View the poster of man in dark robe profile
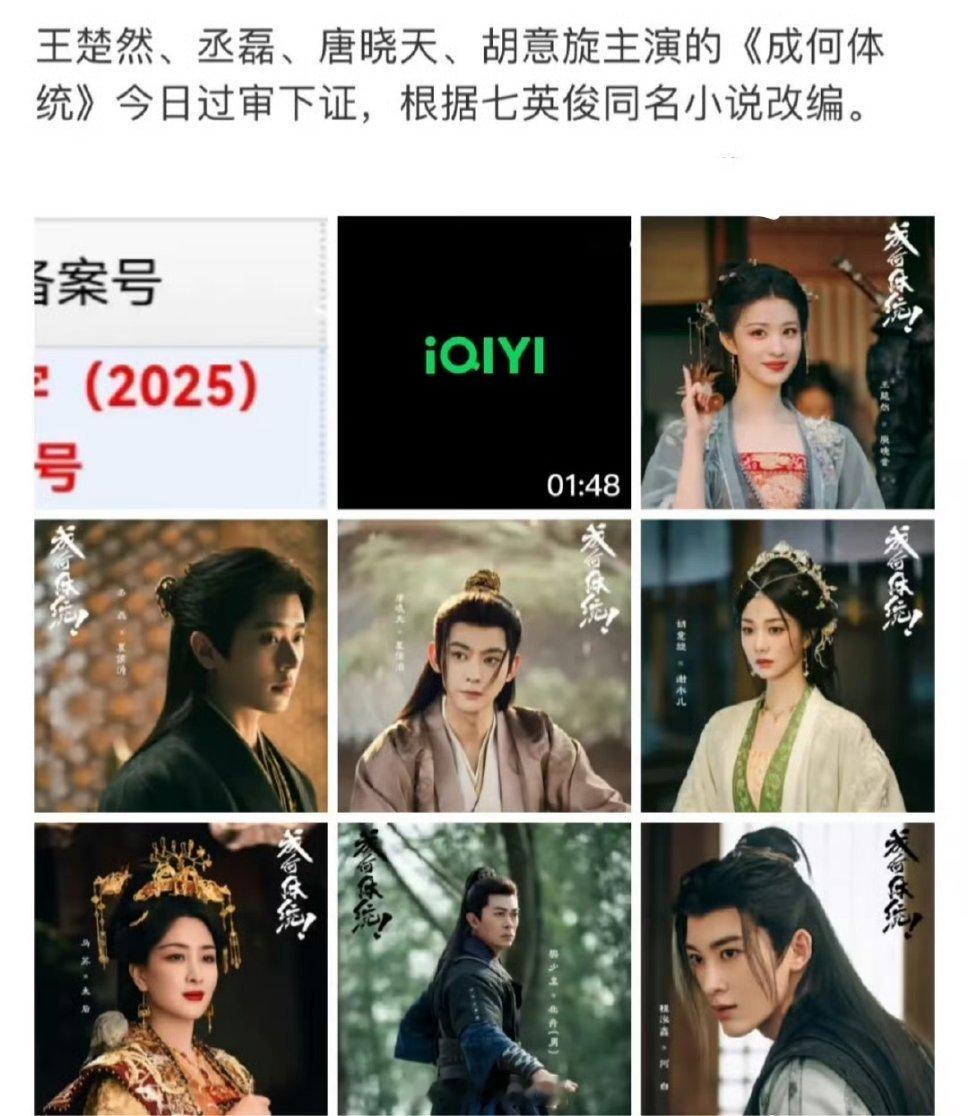 pos(181,665)
